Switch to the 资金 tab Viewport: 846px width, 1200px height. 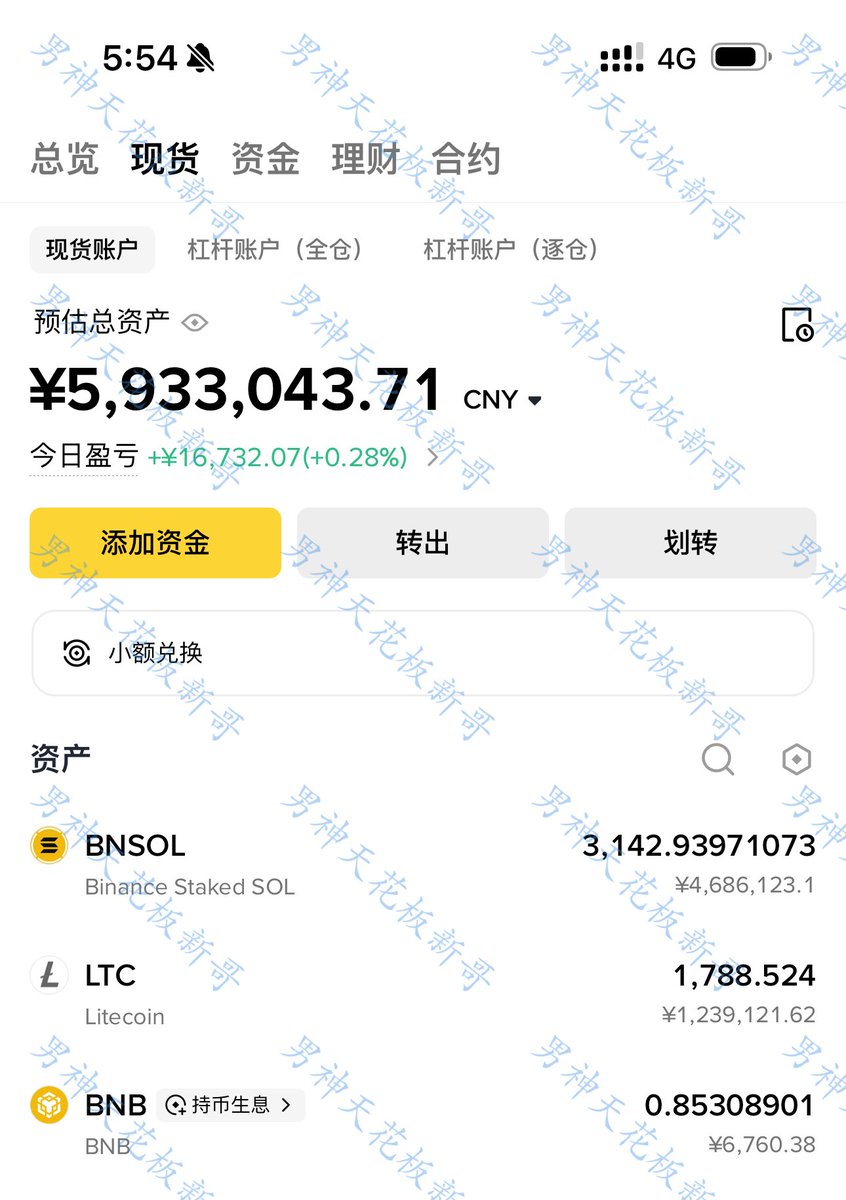(x=265, y=159)
